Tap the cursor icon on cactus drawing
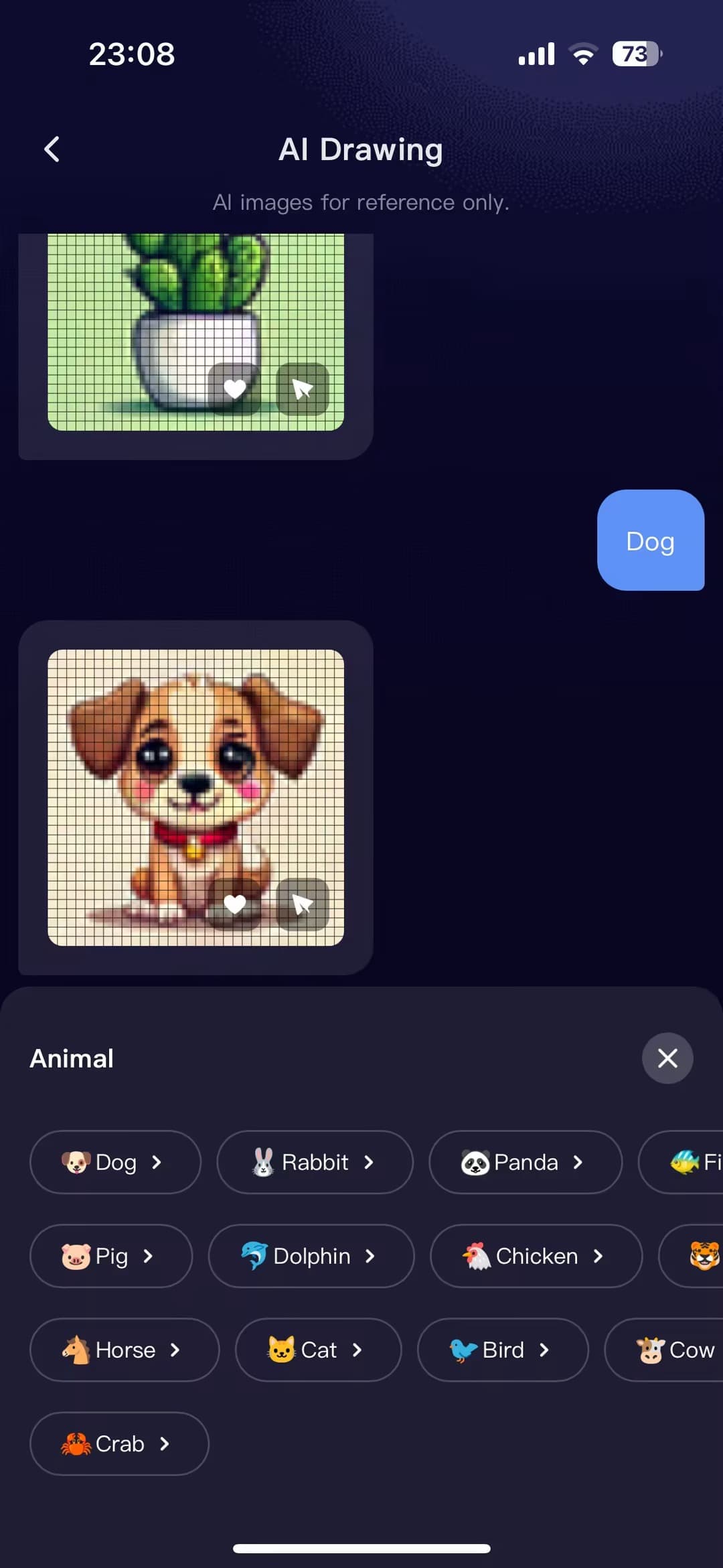Screen dimensions: 723x1568 303,388
